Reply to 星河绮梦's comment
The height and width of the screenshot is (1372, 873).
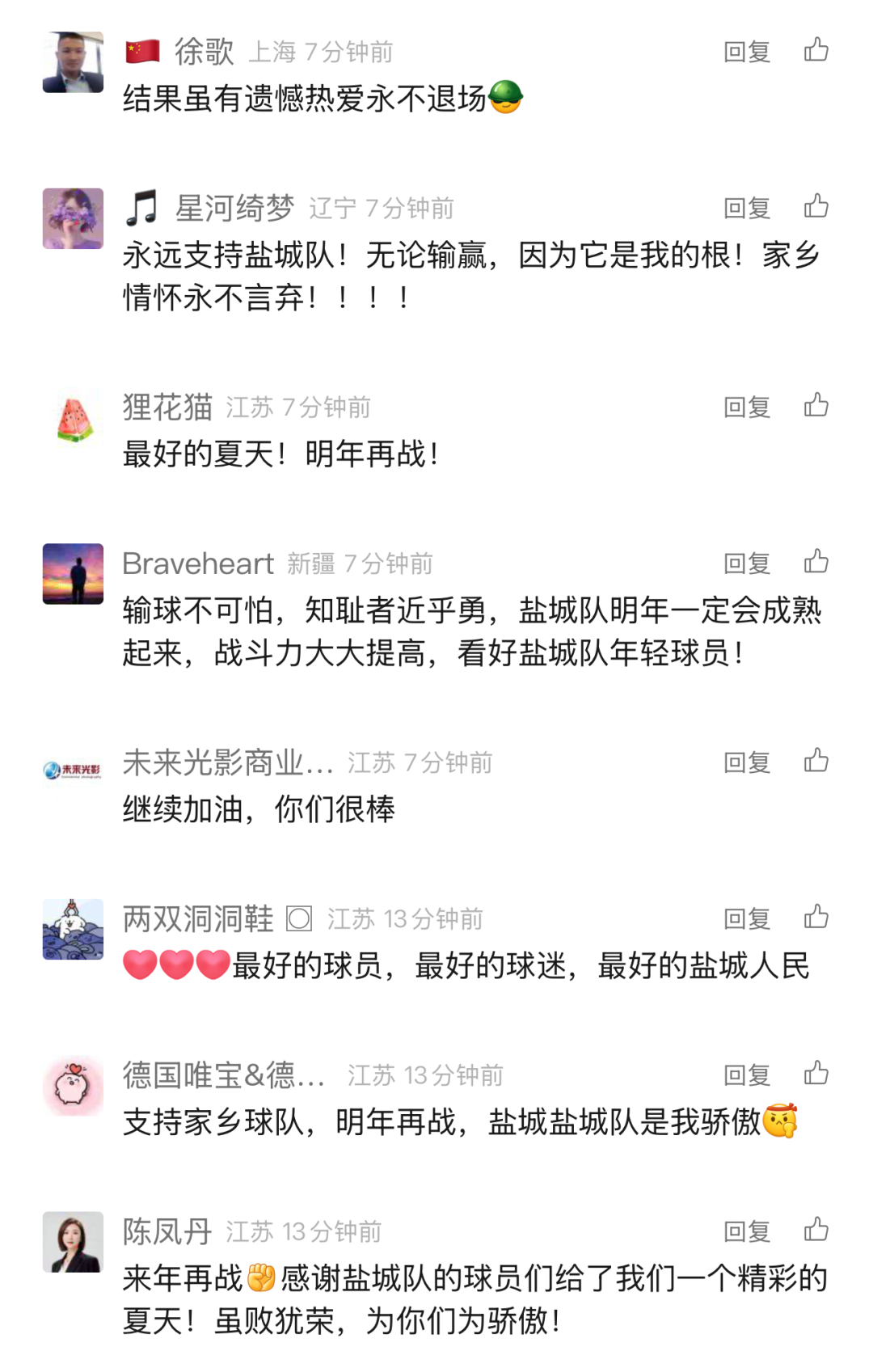pyautogui.click(x=746, y=209)
